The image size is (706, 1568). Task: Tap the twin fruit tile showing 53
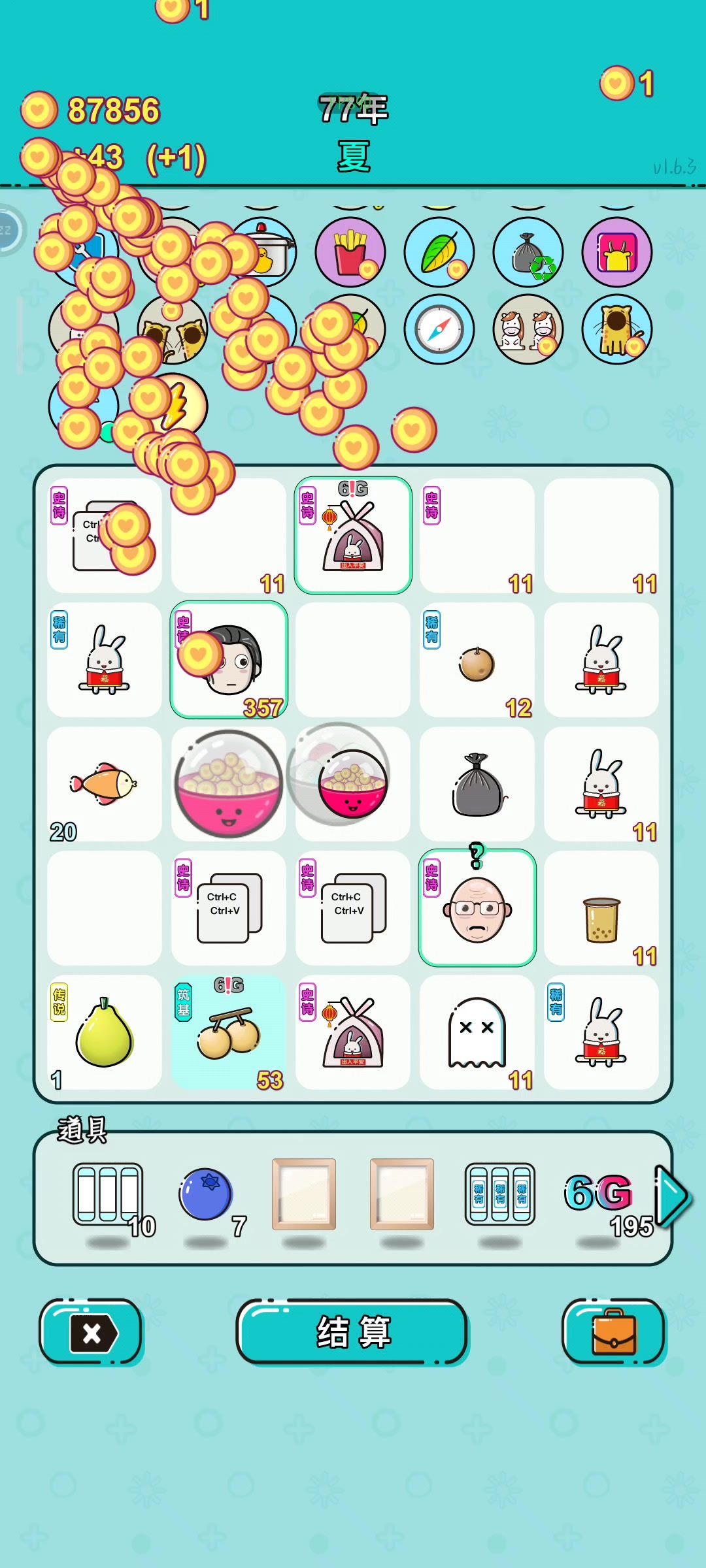(x=229, y=1032)
